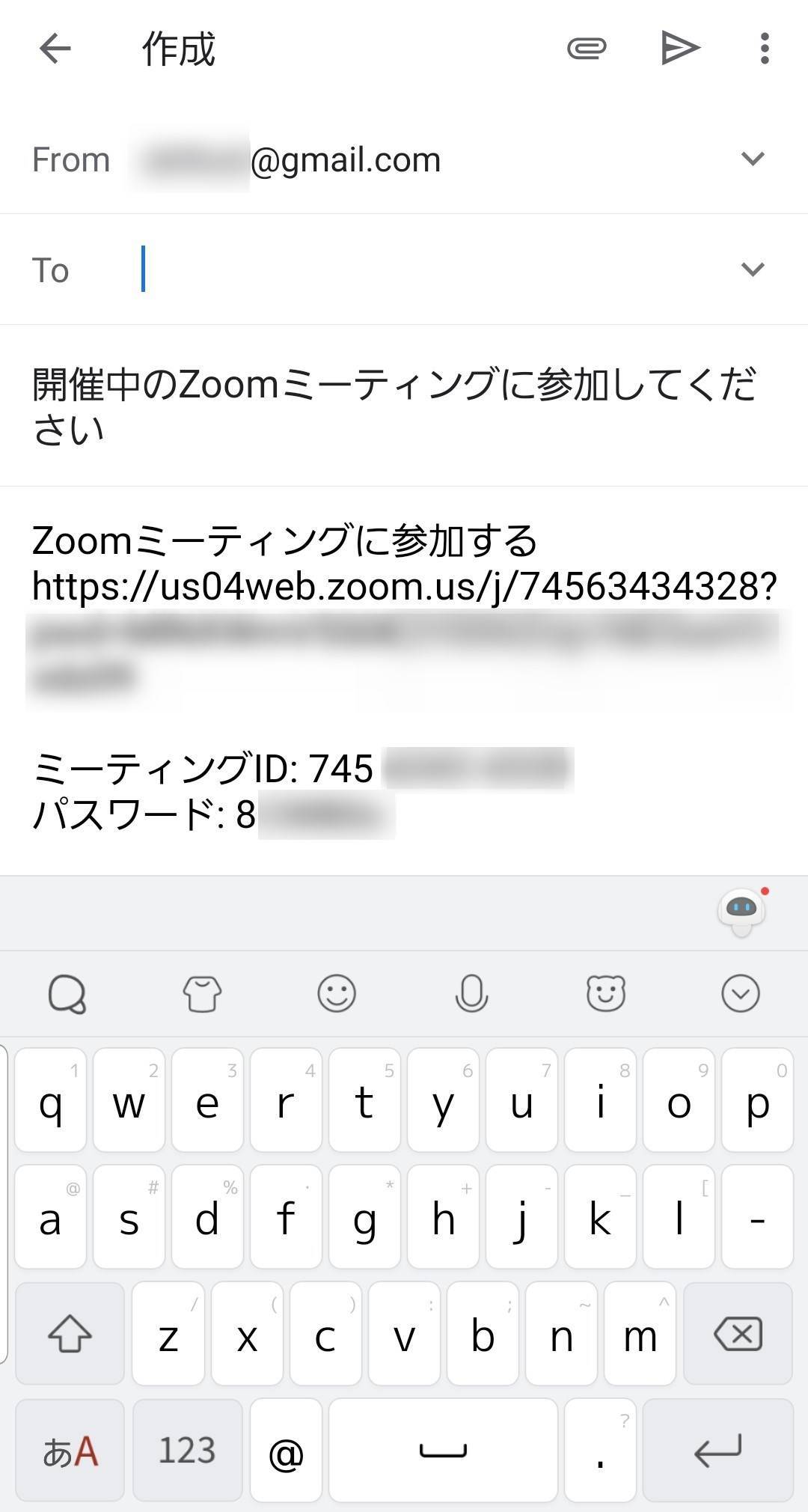
Task: Attach a file with the paperclip icon
Action: pyautogui.click(x=586, y=49)
